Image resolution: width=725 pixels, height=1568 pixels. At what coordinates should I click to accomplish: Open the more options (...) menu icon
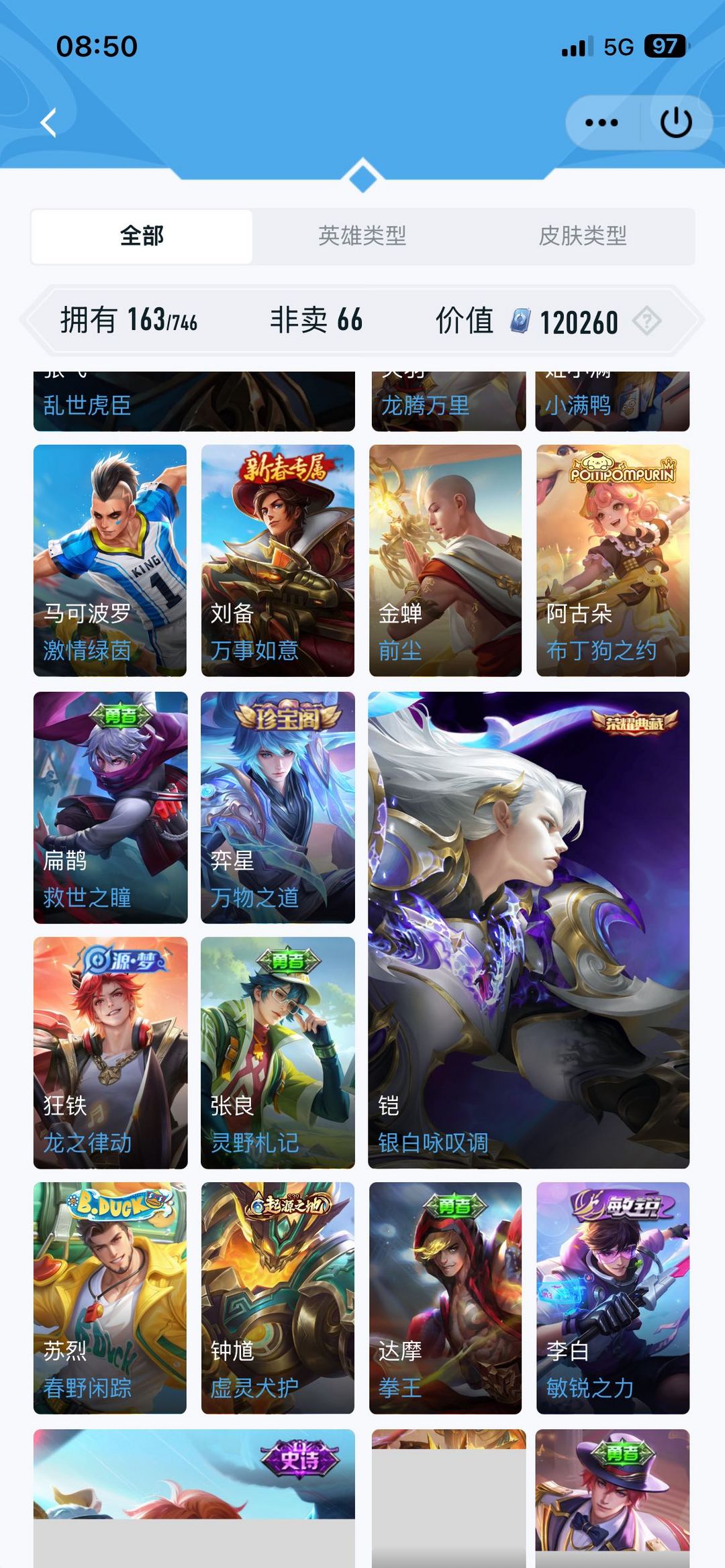601,122
